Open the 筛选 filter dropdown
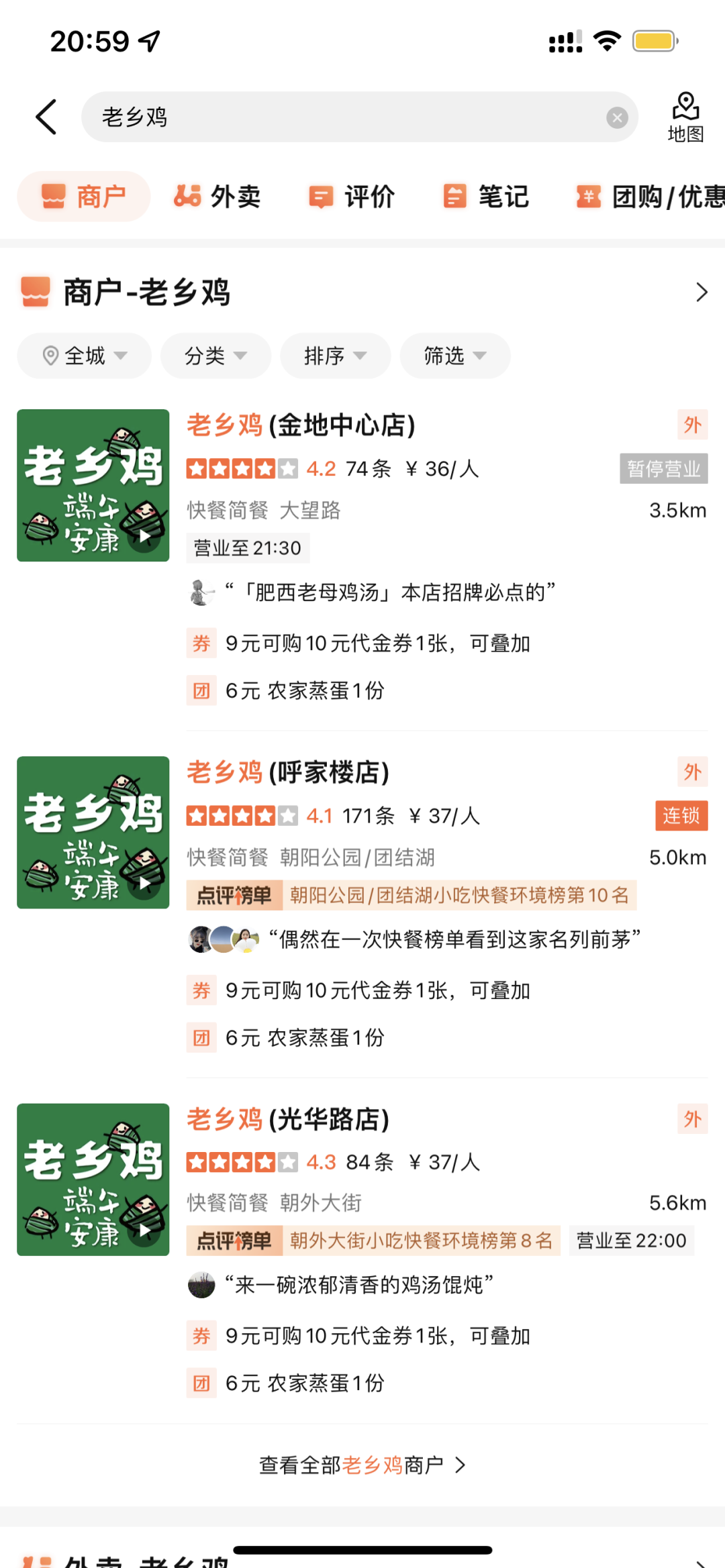This screenshot has width=725, height=1568. pos(454,356)
